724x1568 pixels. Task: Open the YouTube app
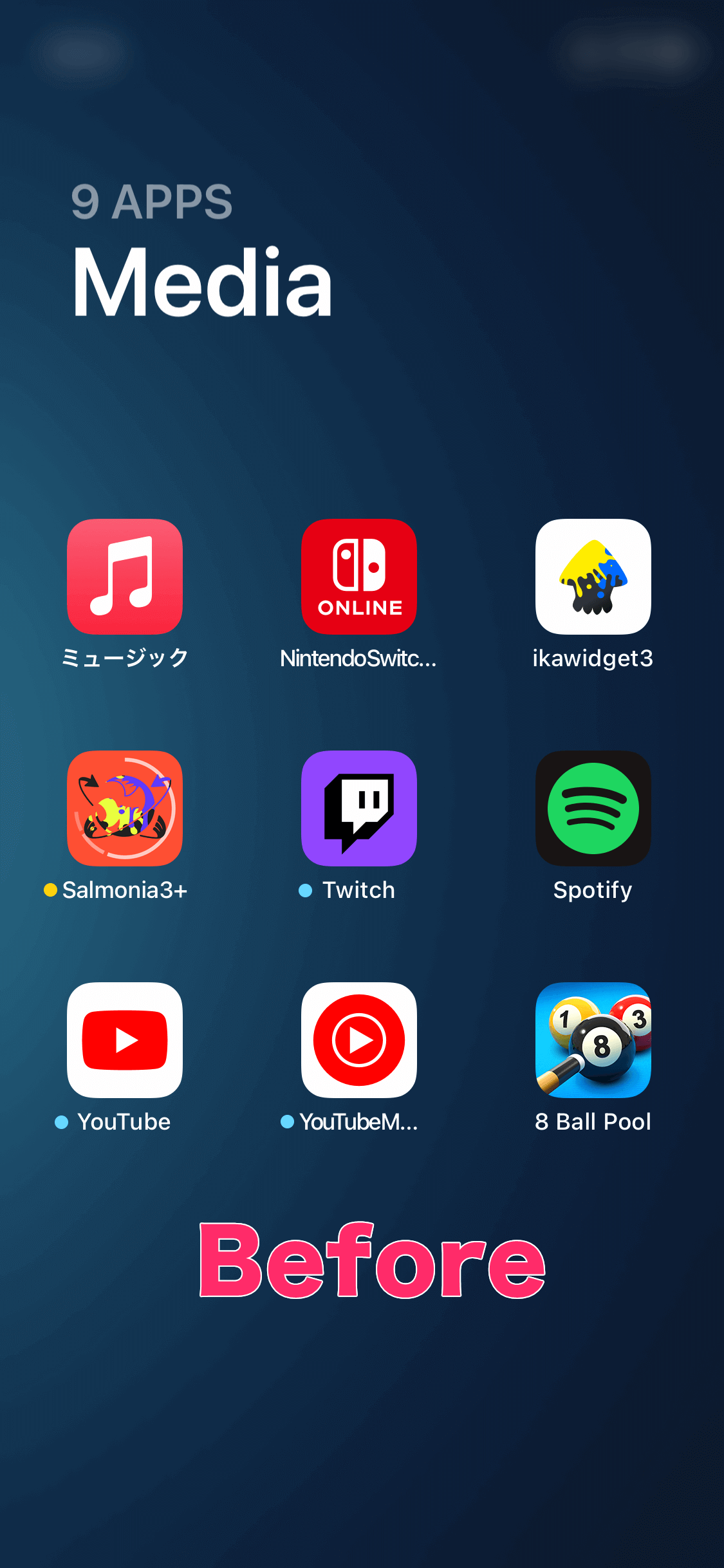(x=125, y=1040)
